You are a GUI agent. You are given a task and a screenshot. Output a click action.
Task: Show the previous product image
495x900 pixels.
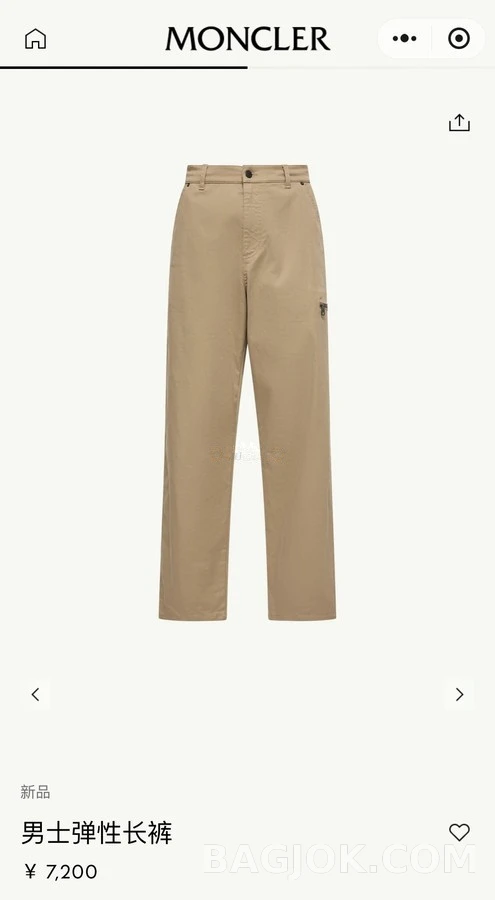36,695
